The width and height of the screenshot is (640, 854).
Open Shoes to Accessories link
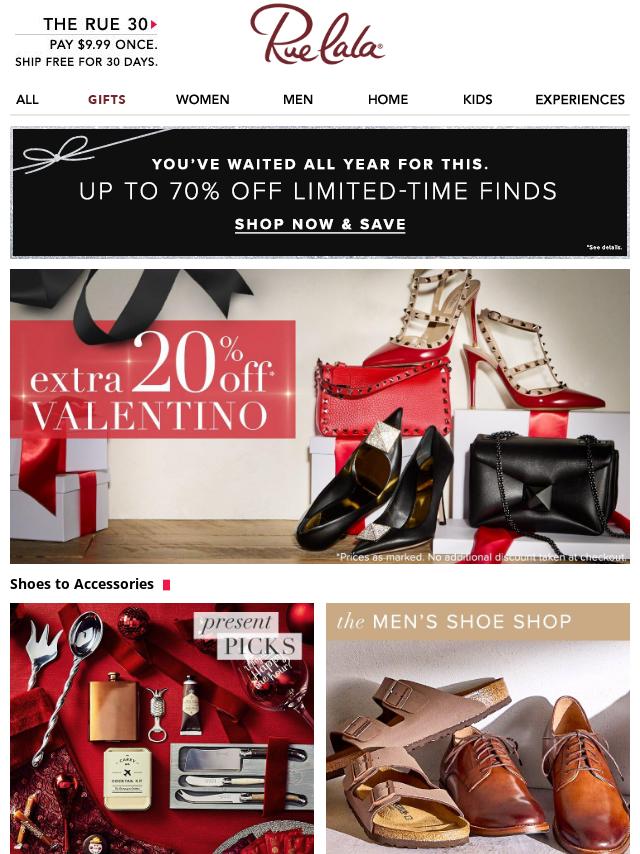pos(82,584)
